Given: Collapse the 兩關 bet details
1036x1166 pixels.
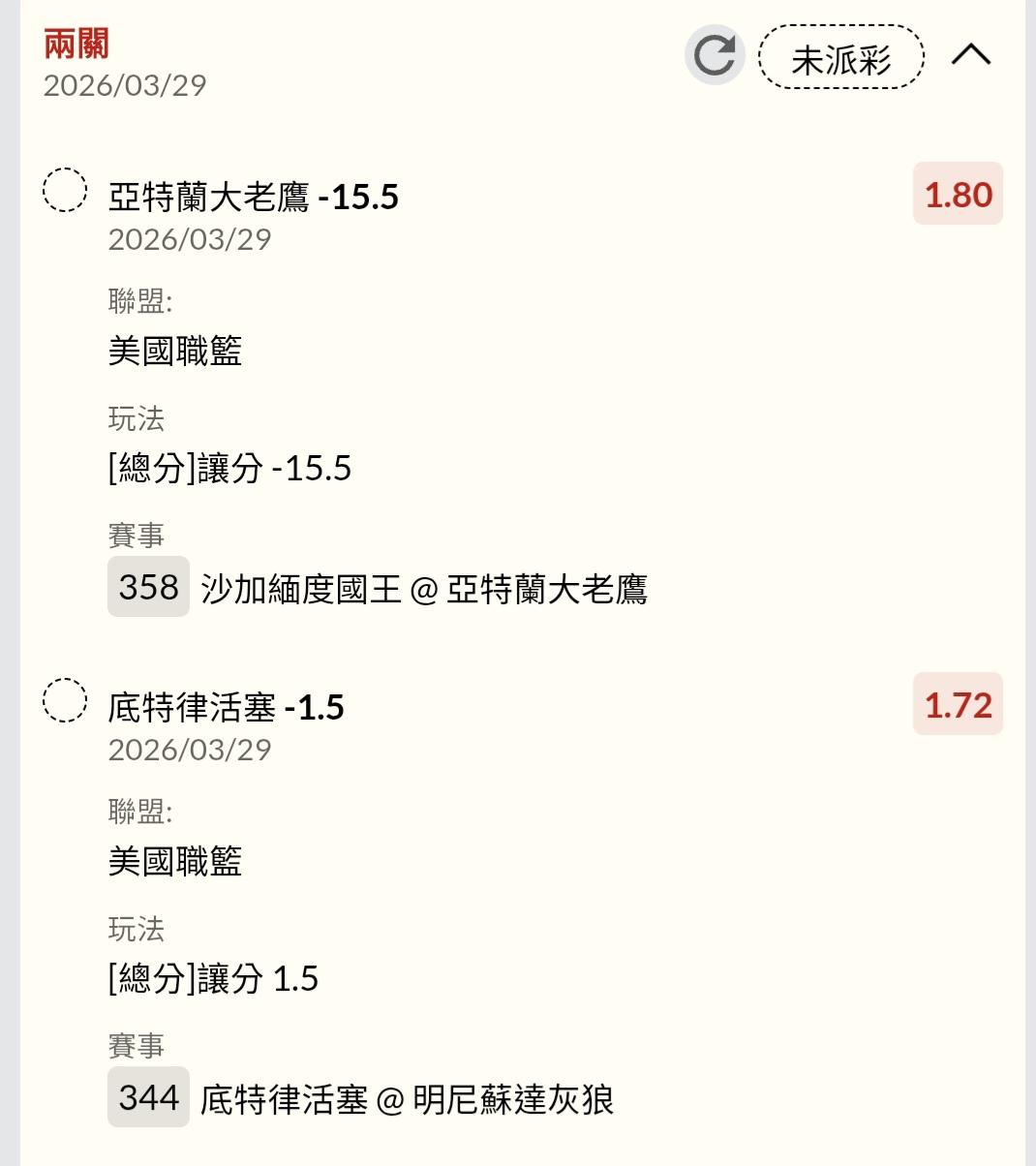Looking at the screenshot, I should pyautogui.click(x=970, y=55).
